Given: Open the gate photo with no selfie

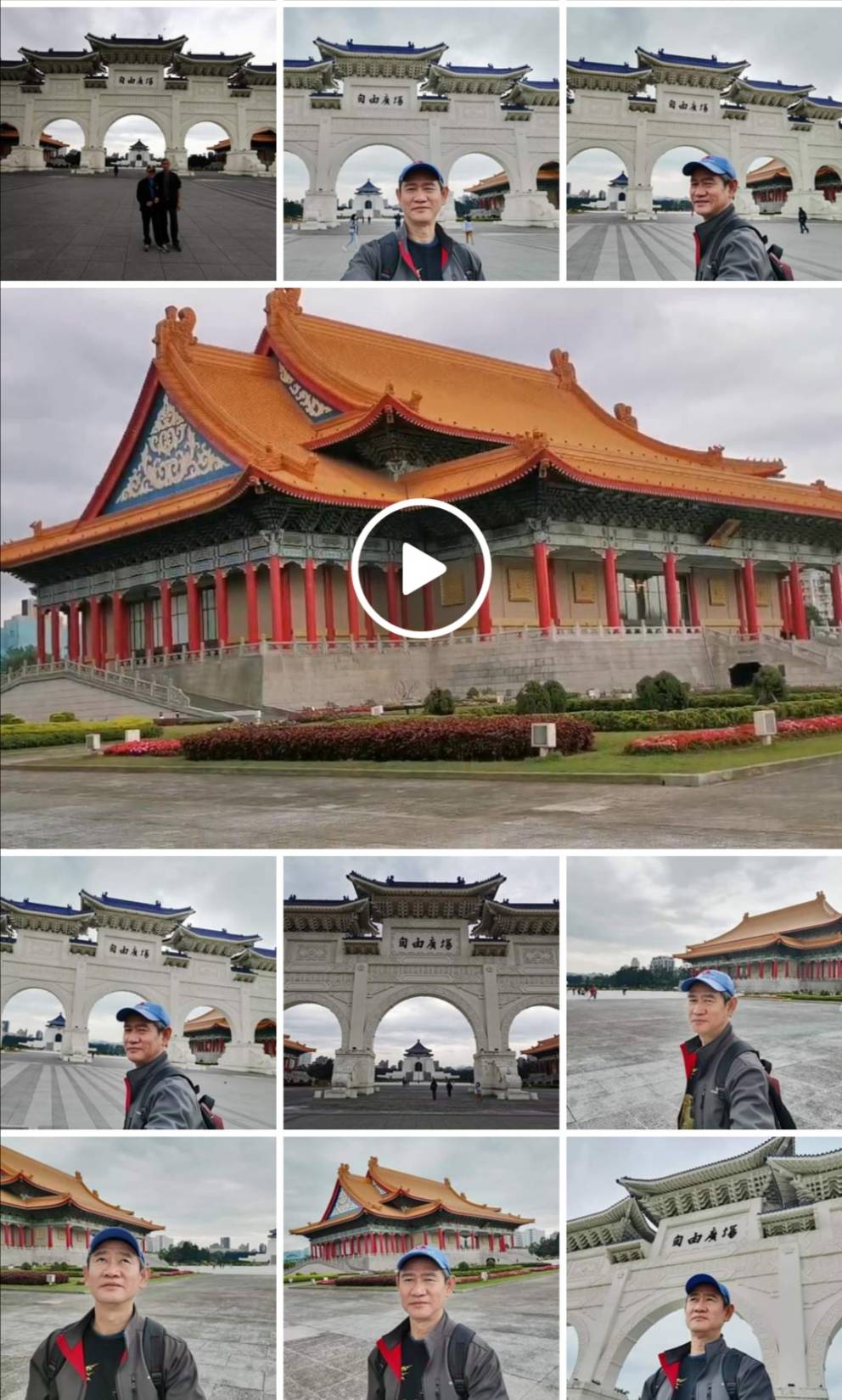Looking at the screenshot, I should [421, 993].
